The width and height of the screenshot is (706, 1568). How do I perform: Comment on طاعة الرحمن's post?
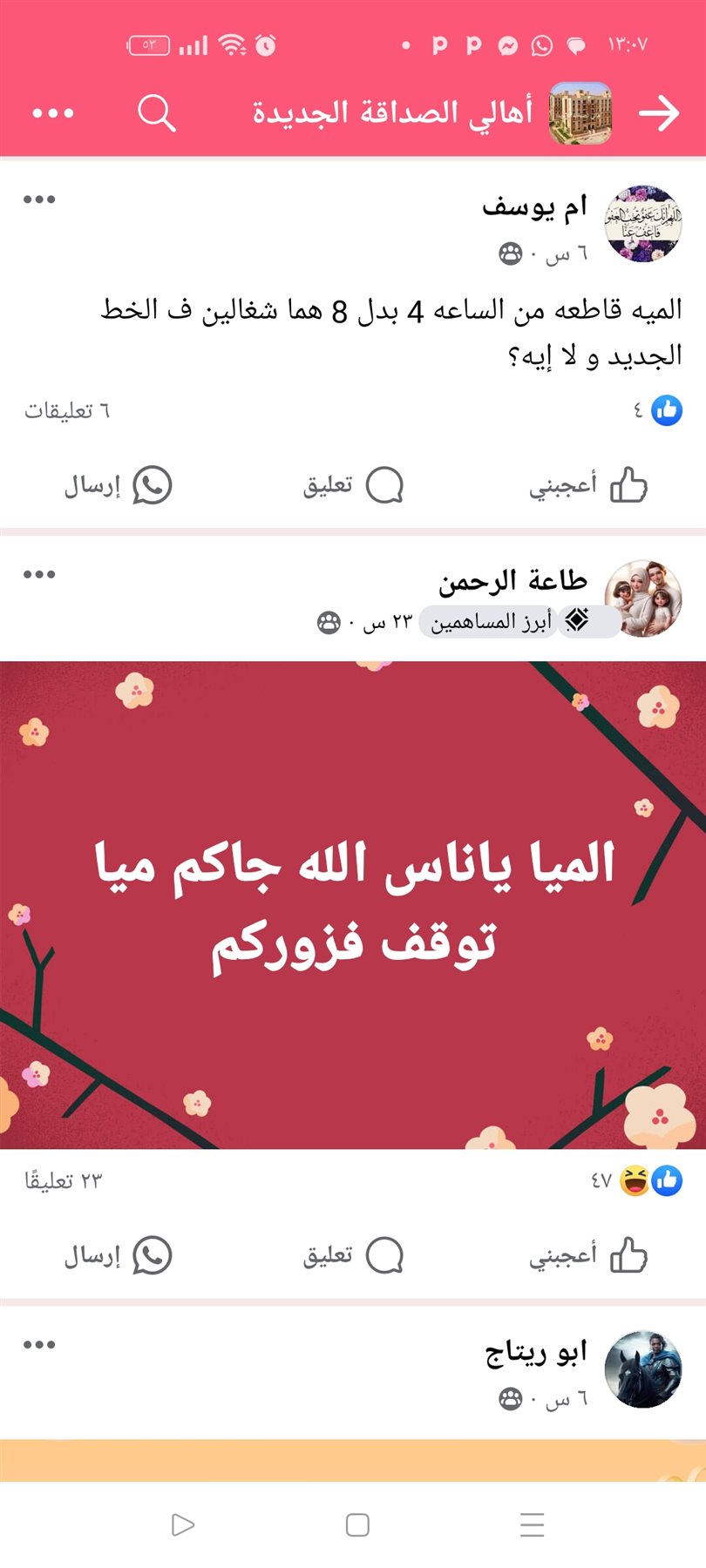(x=353, y=1255)
